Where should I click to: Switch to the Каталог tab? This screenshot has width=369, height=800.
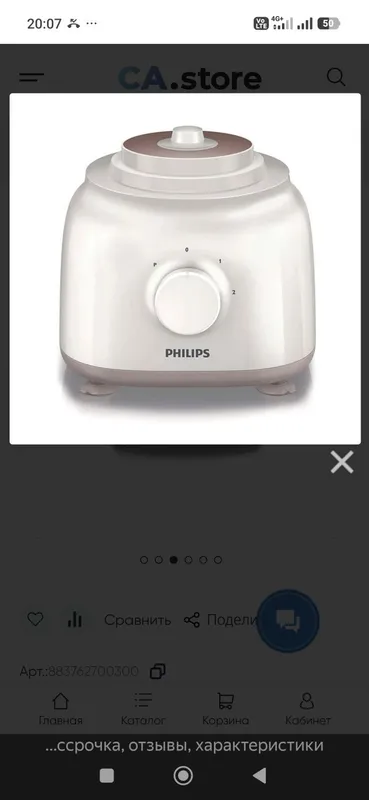(143, 709)
